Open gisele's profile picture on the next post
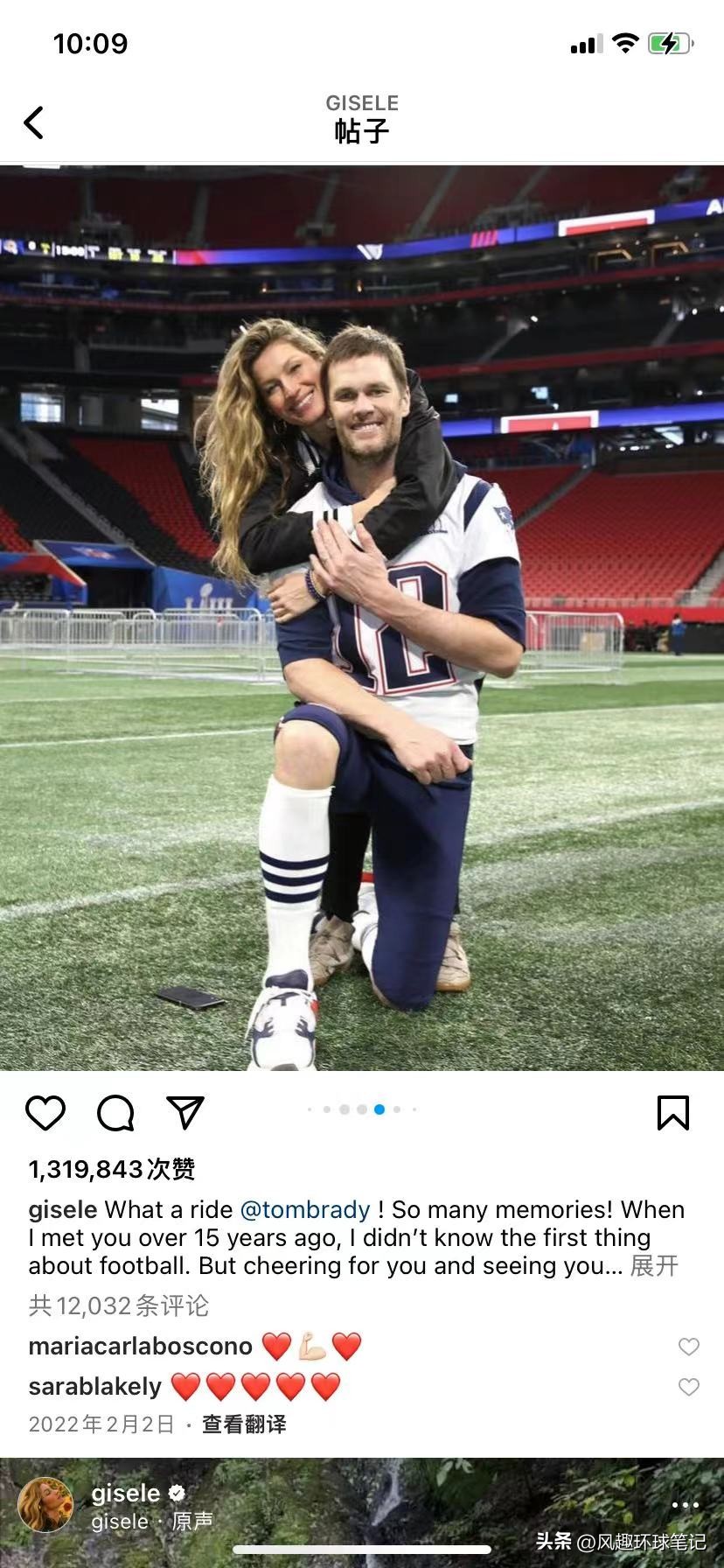 (45, 1505)
